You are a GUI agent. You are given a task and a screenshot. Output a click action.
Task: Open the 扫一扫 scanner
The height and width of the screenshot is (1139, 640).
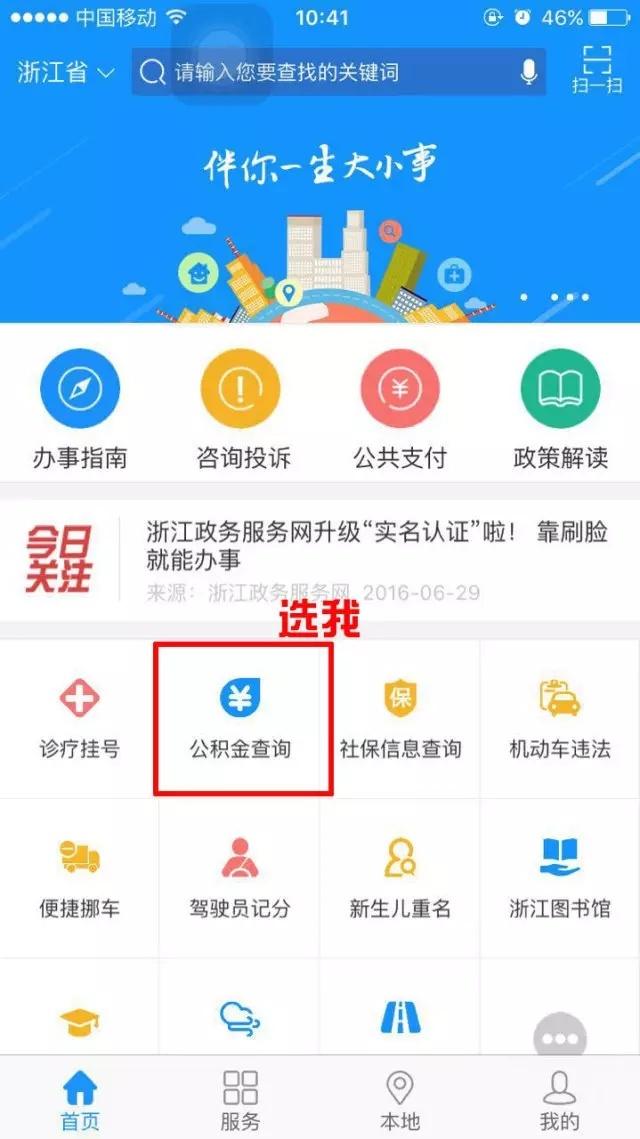tap(596, 68)
